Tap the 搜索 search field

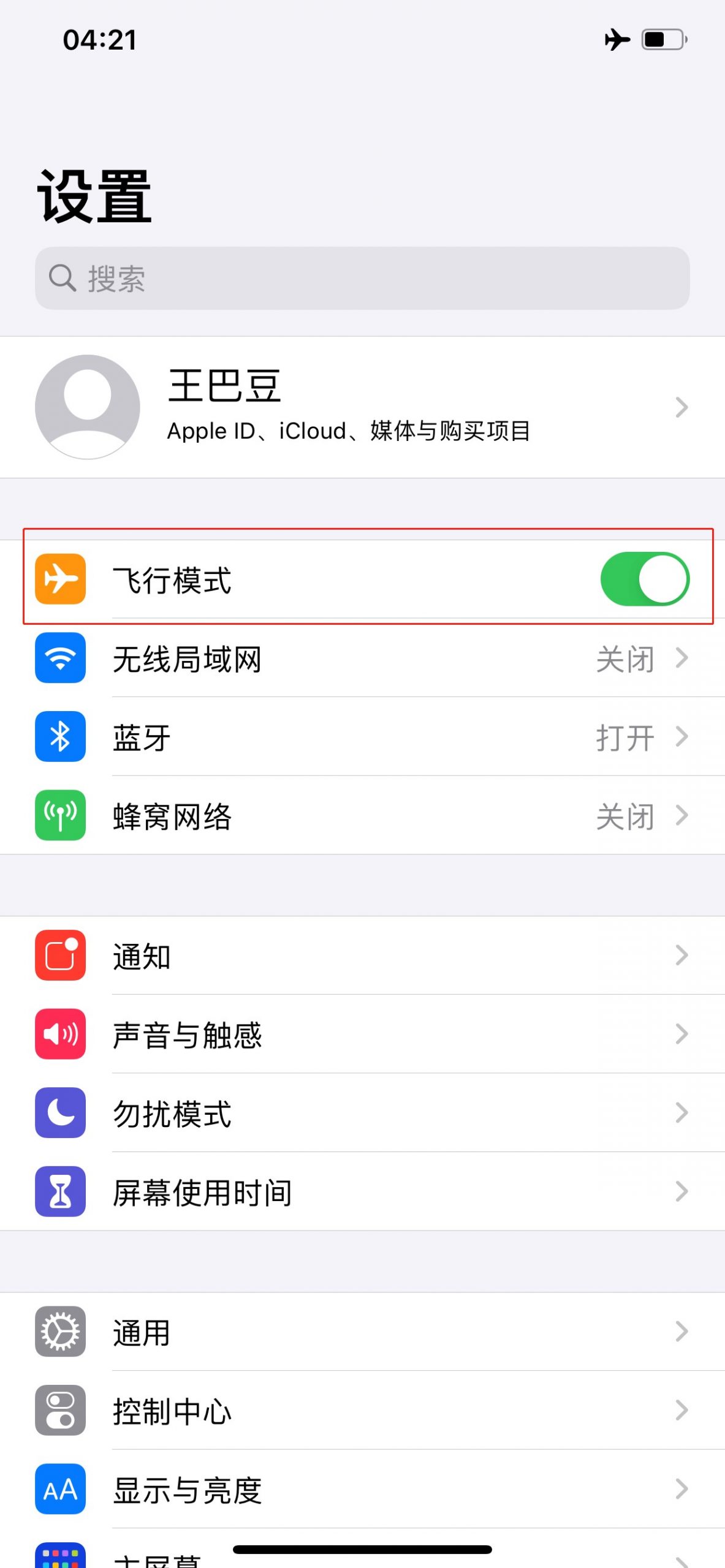click(x=362, y=278)
